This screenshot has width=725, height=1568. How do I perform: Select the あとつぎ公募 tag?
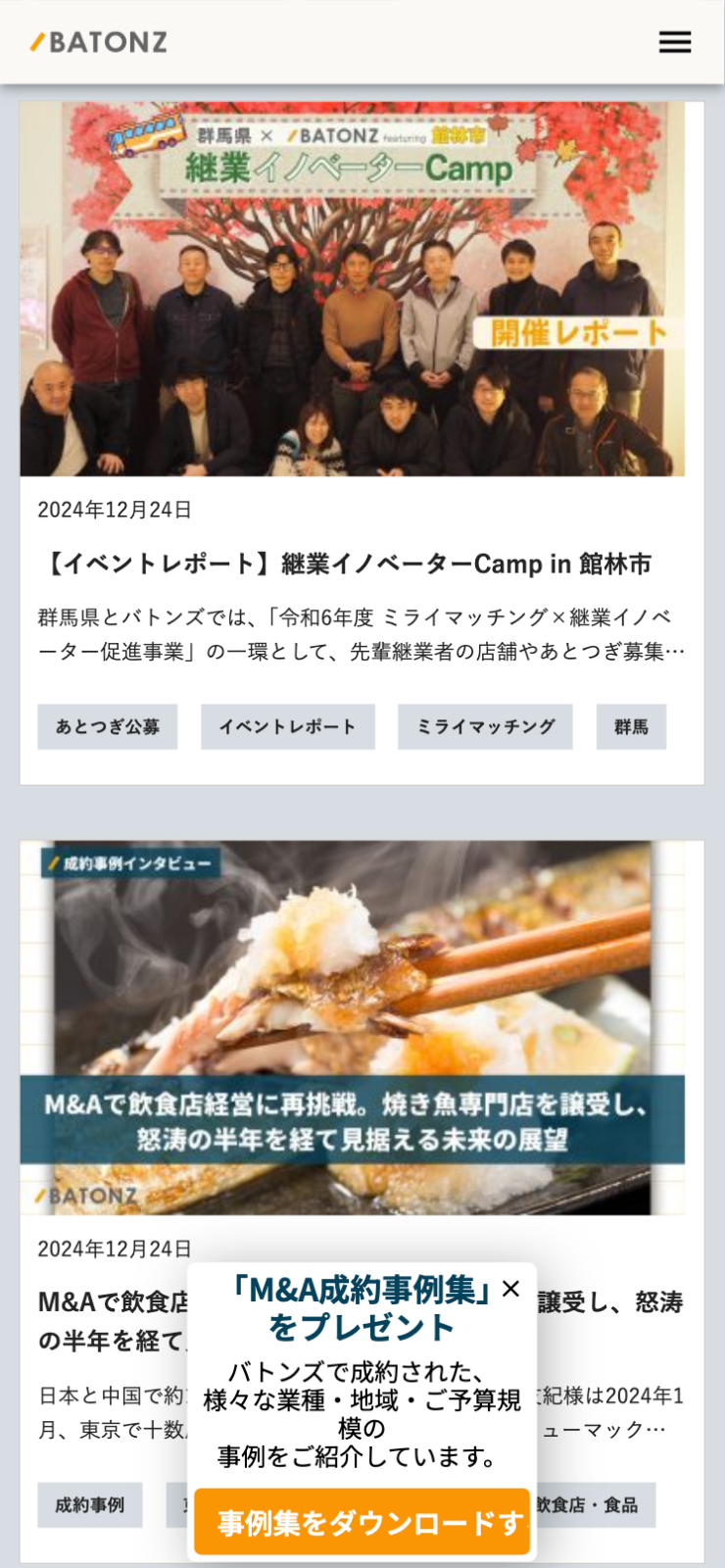tap(108, 727)
